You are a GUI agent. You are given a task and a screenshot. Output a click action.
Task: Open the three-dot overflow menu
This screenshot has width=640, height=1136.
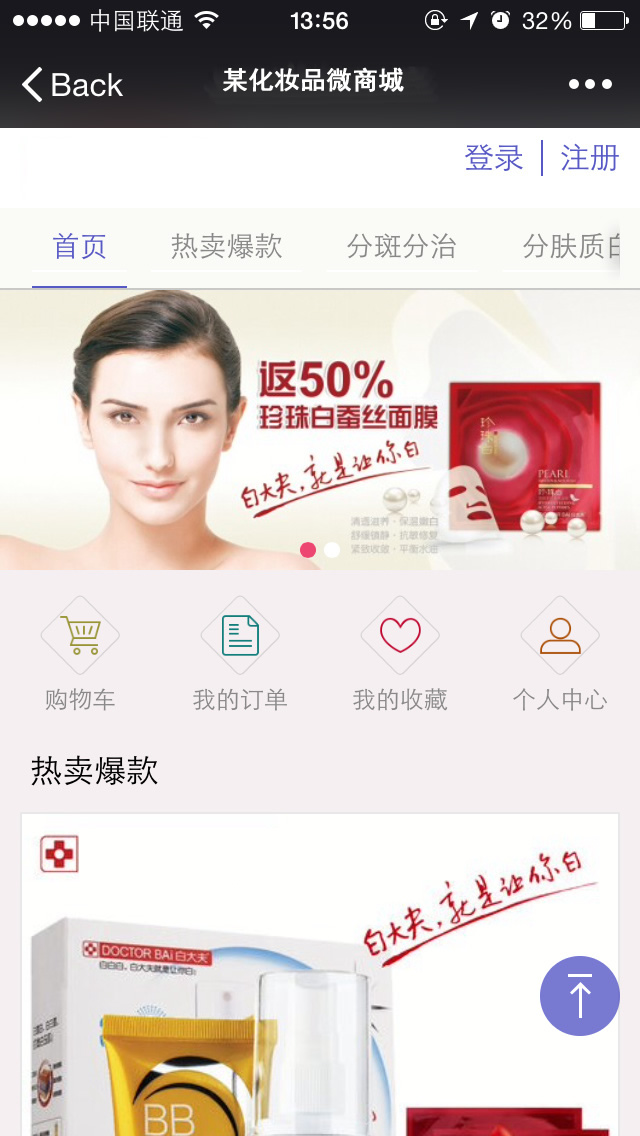pyautogui.click(x=590, y=84)
